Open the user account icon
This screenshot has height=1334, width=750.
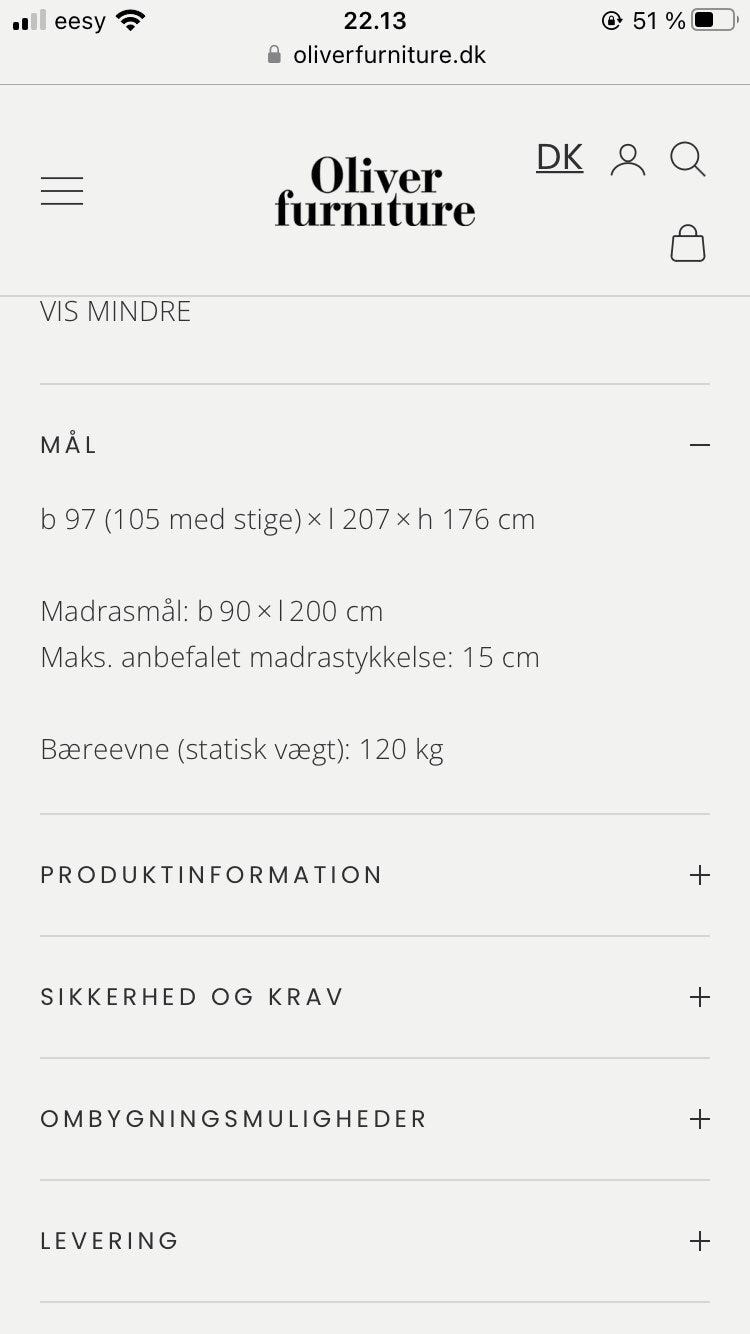(628, 160)
